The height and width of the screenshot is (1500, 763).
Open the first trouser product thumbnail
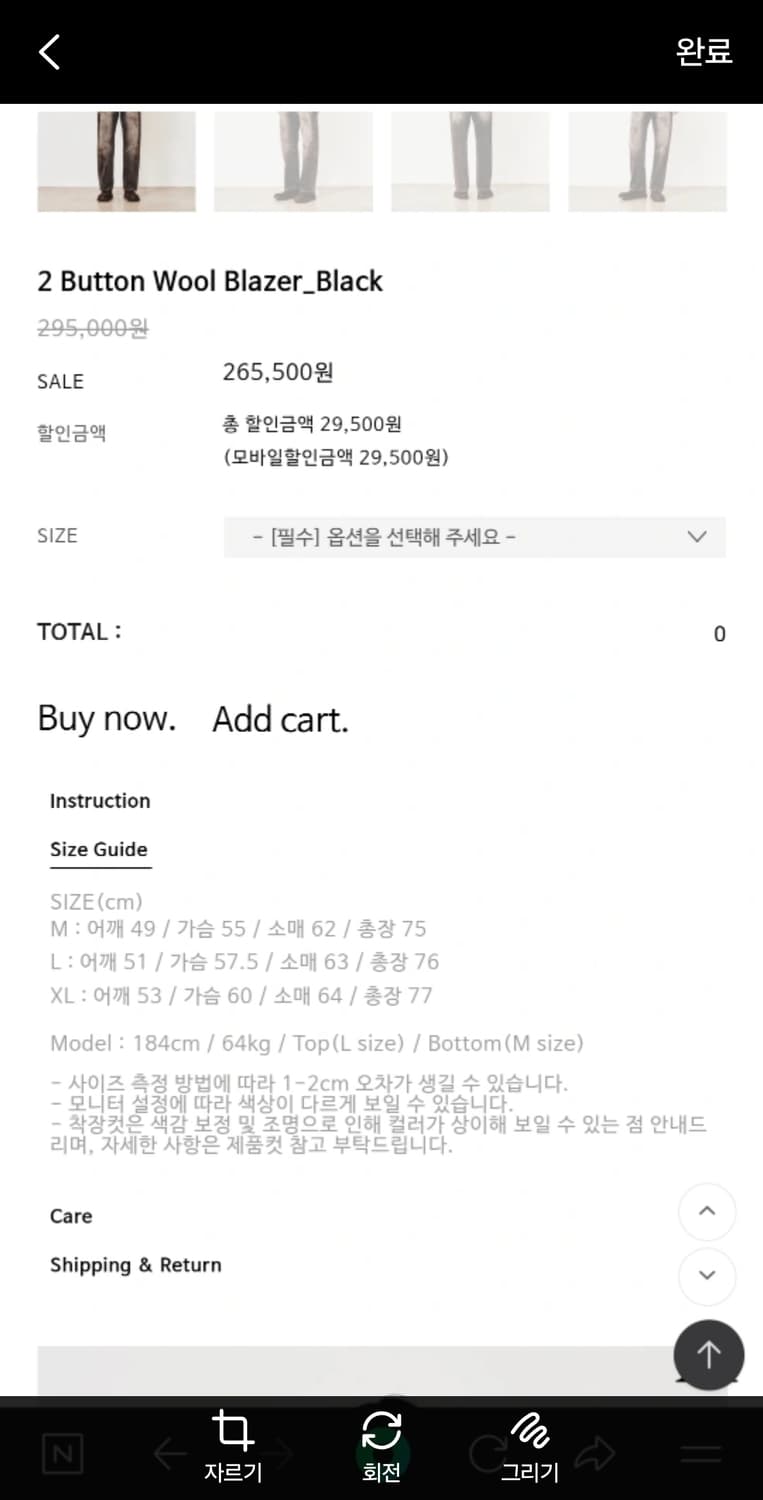pyautogui.click(x=116, y=161)
